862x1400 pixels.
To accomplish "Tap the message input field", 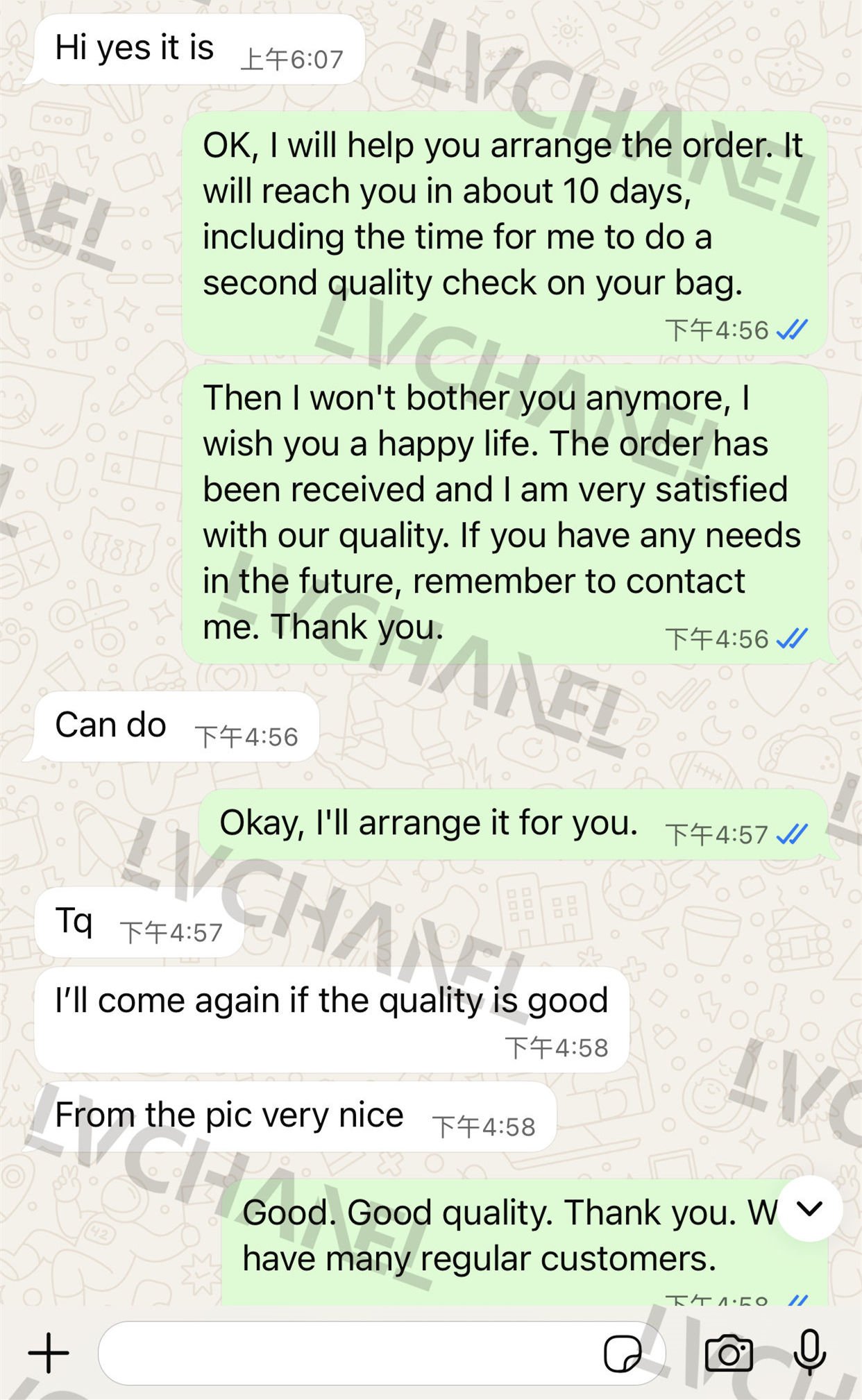I will tap(347, 1353).
